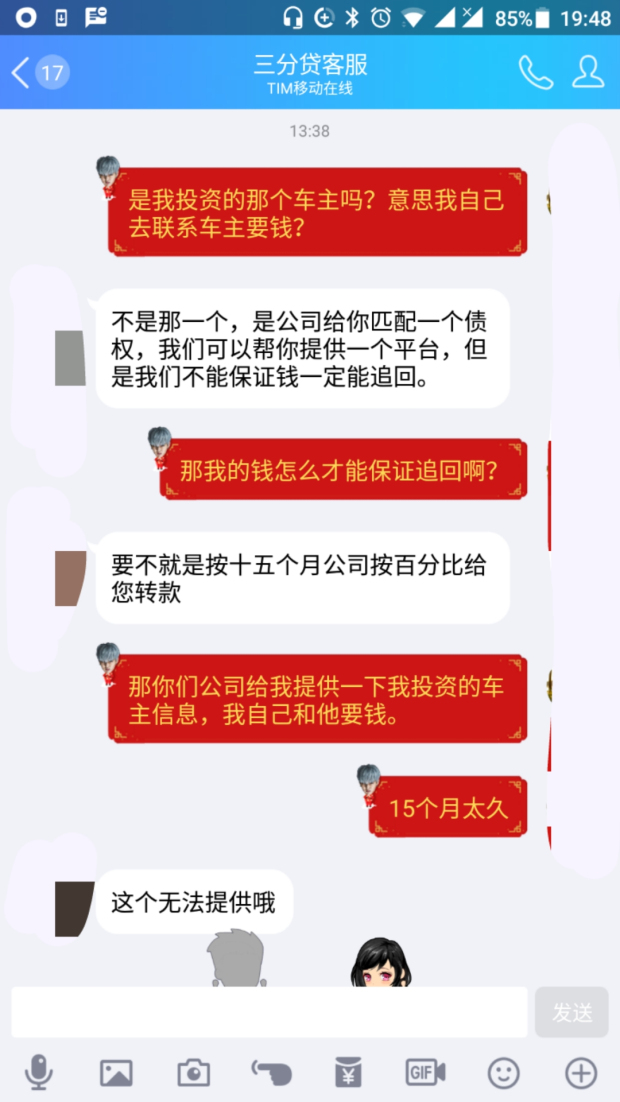The image size is (620, 1102).
Task: Open the camera to take photo
Action: (x=193, y=1073)
